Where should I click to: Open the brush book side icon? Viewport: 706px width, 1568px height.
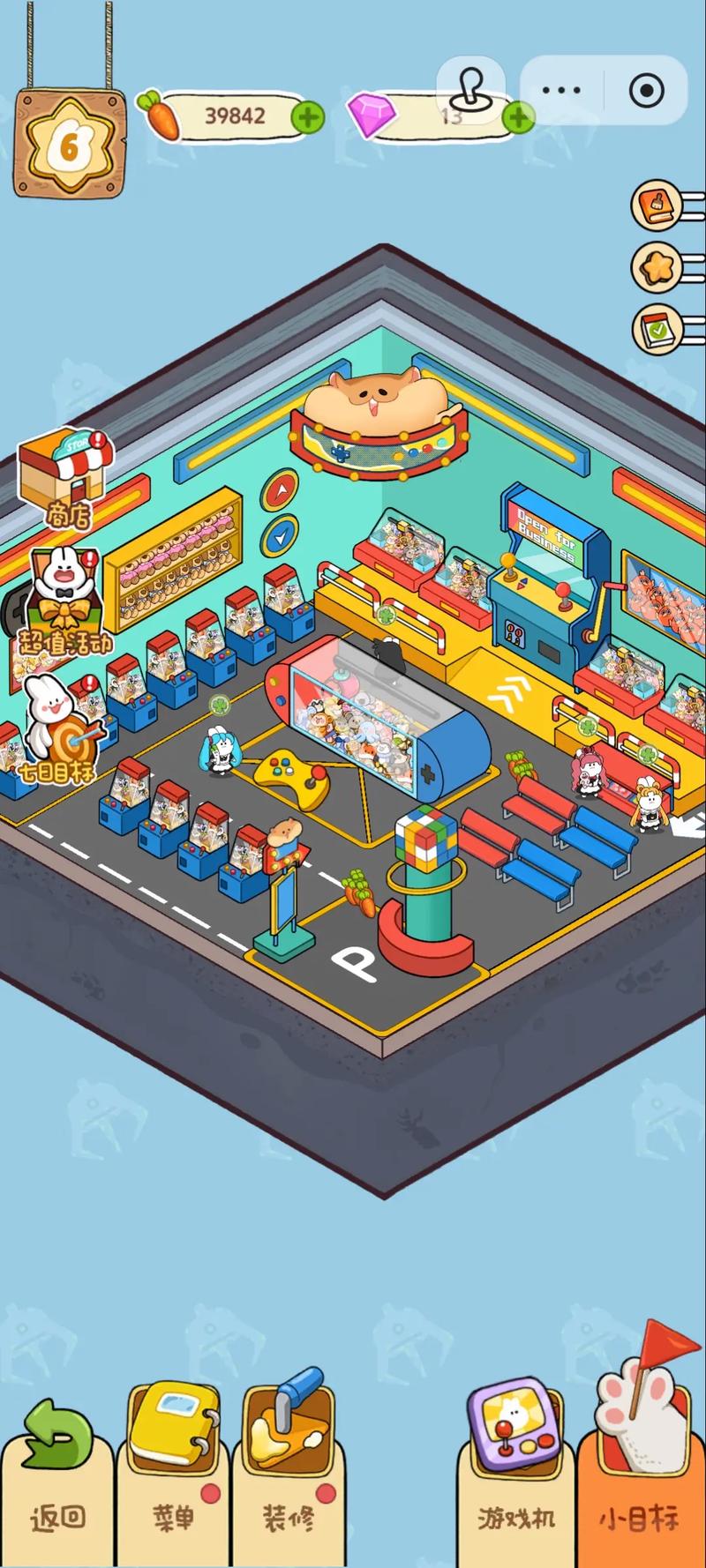[x=657, y=205]
